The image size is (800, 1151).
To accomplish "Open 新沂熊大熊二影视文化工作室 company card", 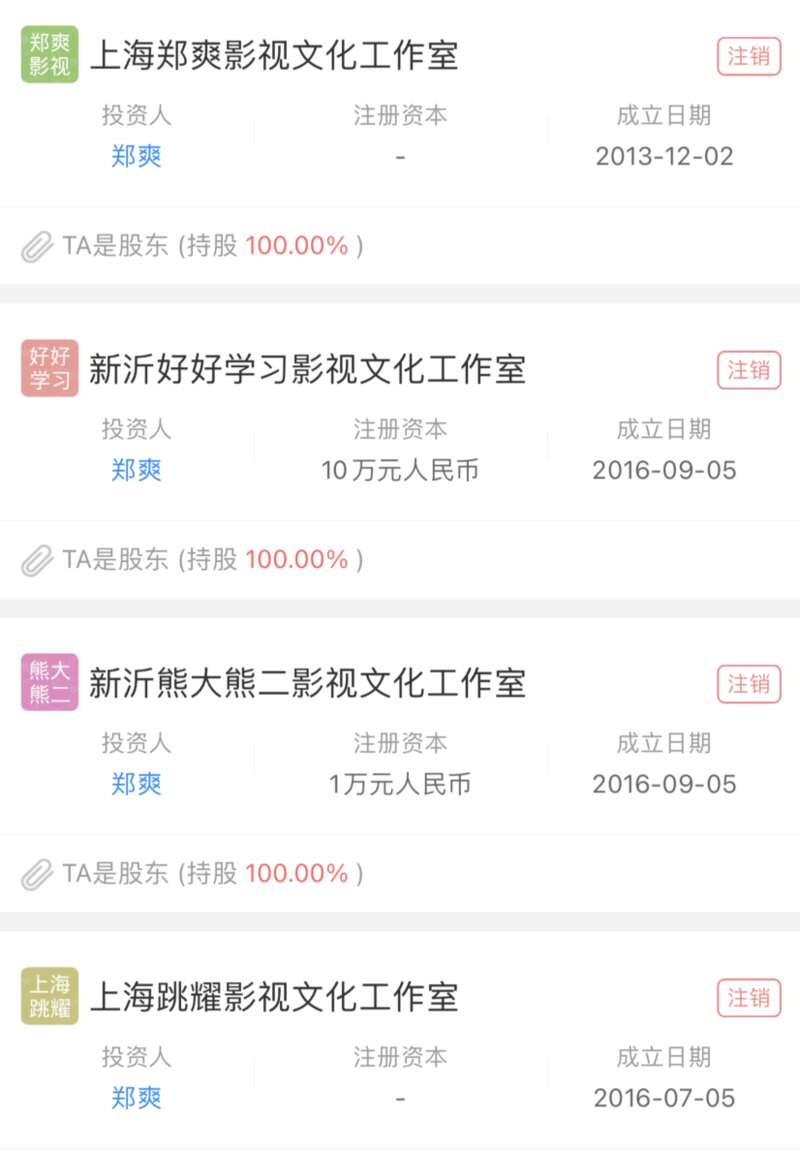I will [x=307, y=683].
